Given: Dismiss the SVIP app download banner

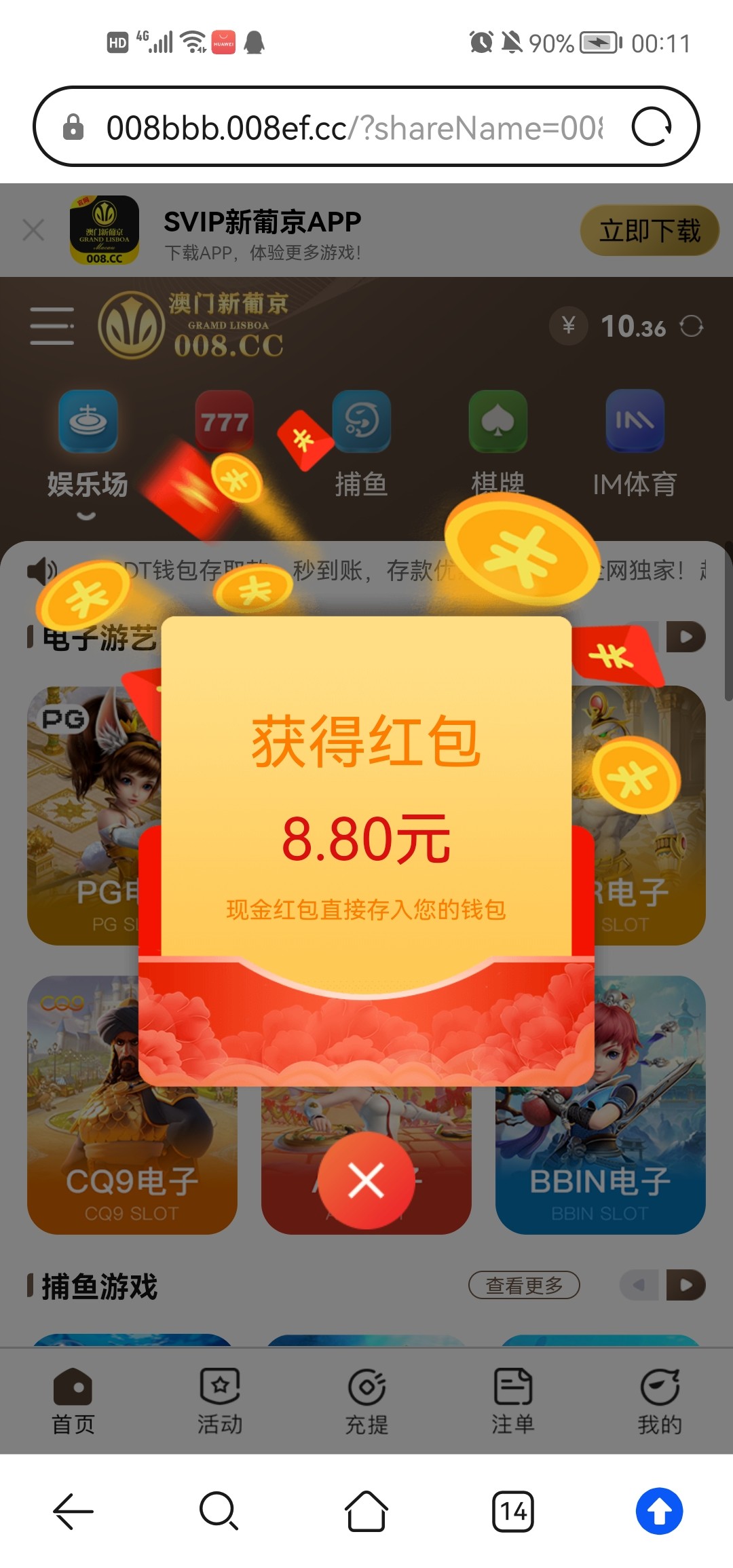Looking at the screenshot, I should 33,230.
